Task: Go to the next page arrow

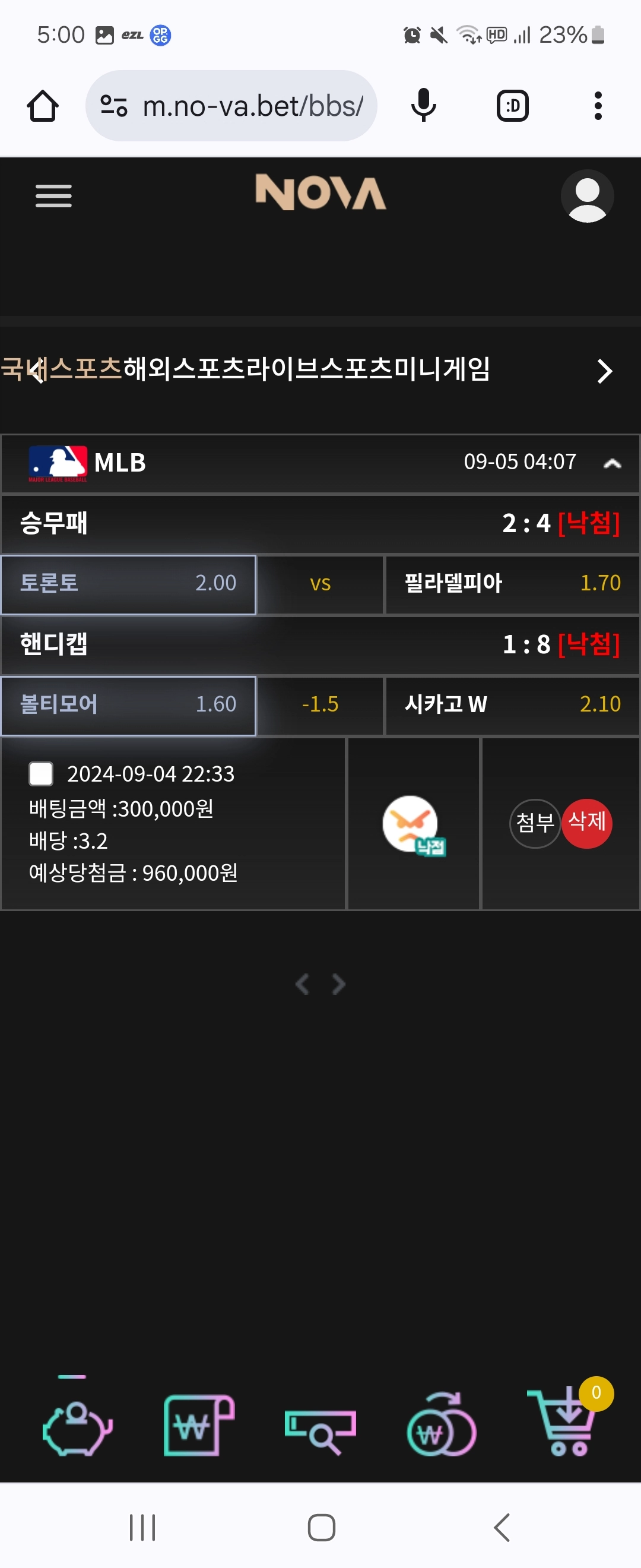Action: (339, 984)
